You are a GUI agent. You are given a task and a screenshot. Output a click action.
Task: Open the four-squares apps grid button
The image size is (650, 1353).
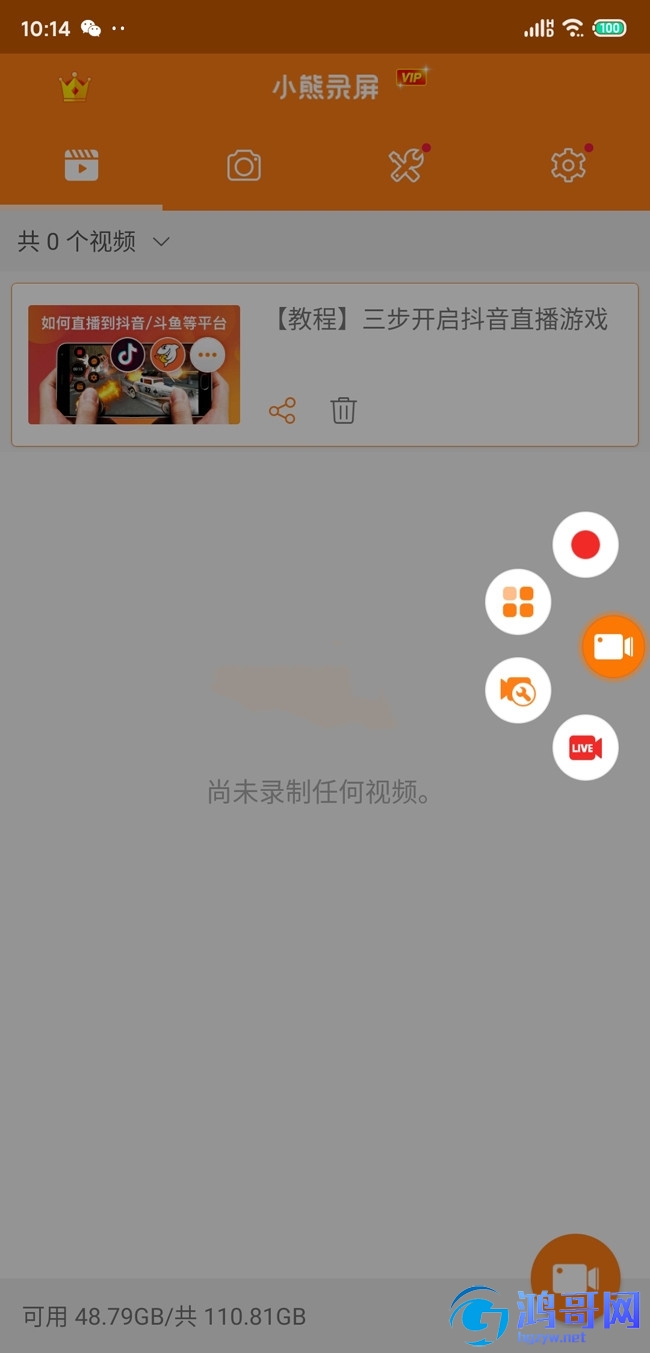tap(518, 602)
